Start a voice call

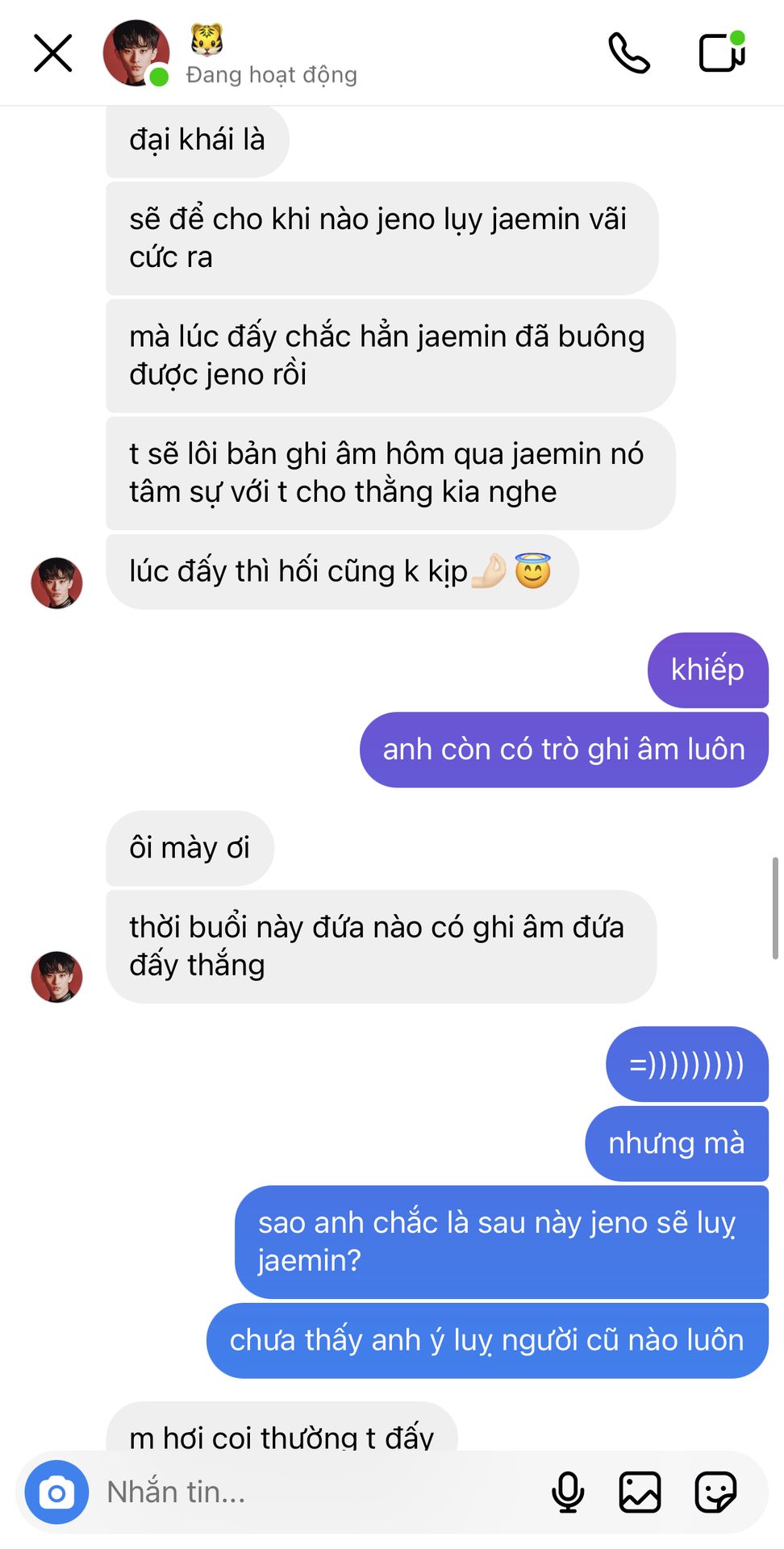pyautogui.click(x=629, y=53)
